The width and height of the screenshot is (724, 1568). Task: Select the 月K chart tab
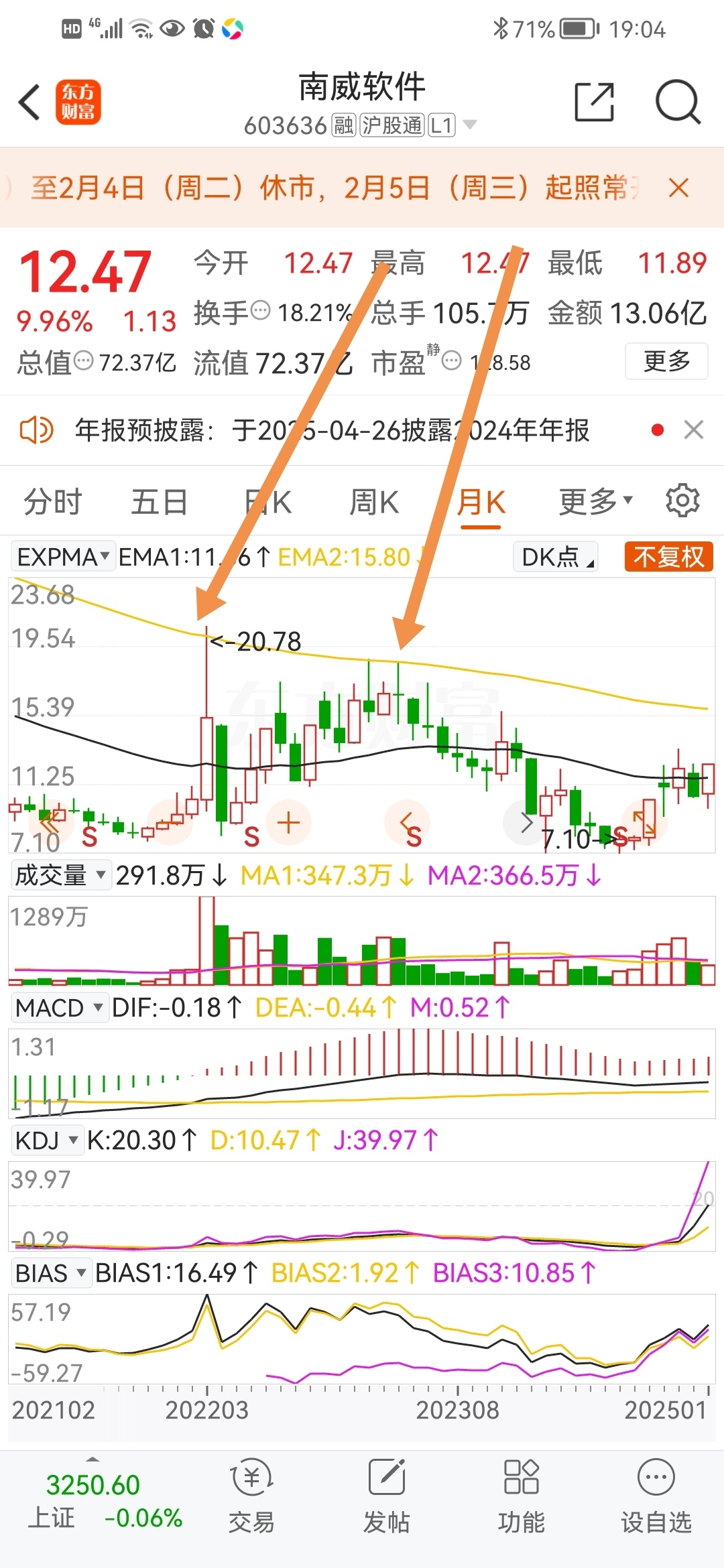[x=481, y=502]
